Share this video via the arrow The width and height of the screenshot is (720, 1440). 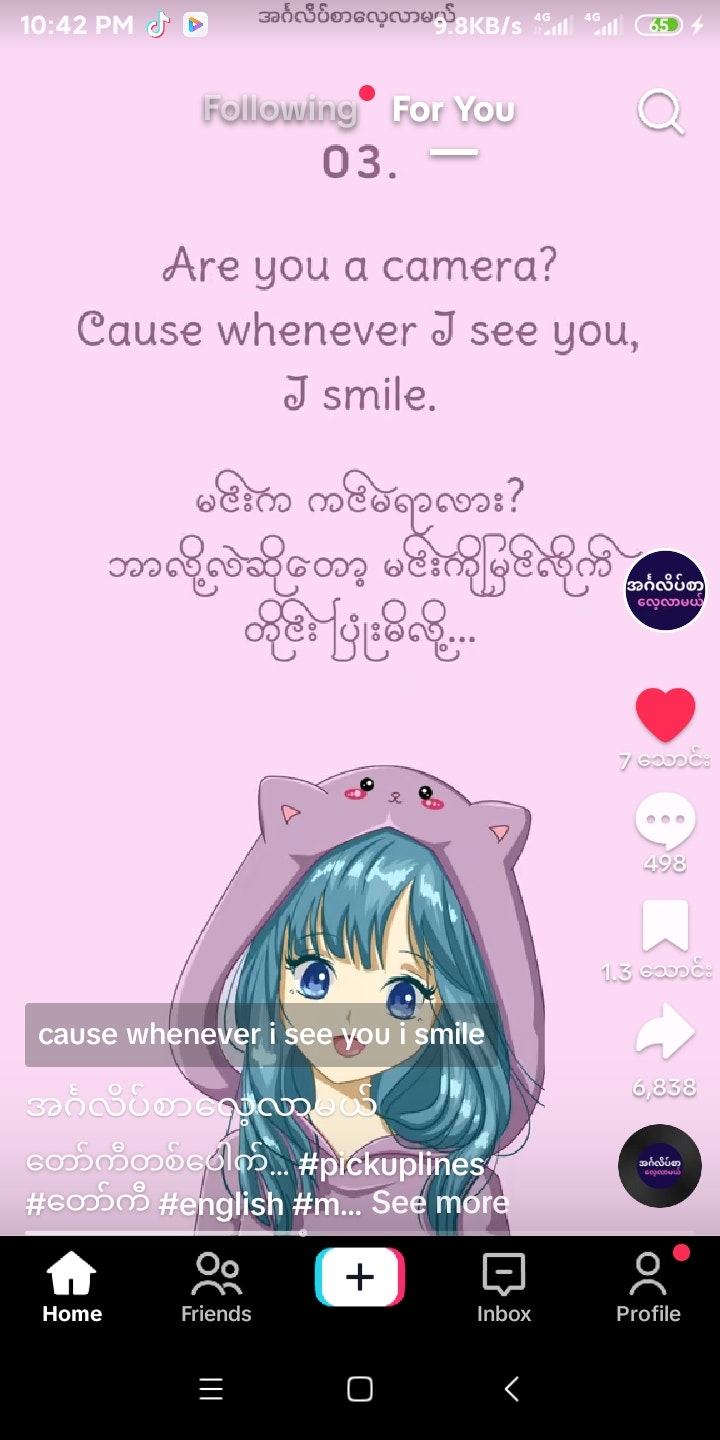[665, 1034]
